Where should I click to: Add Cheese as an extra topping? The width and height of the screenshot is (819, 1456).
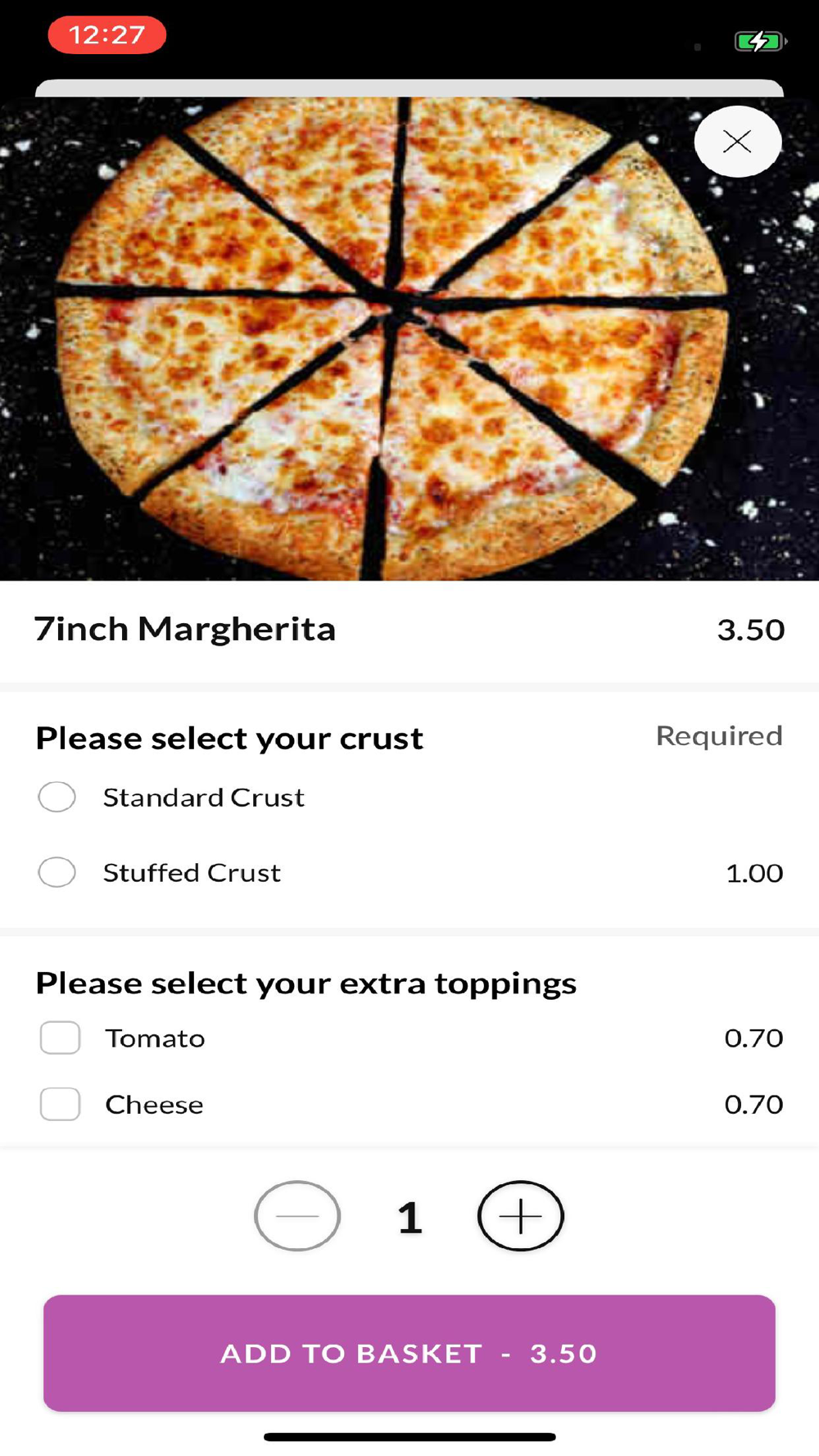(x=60, y=1104)
